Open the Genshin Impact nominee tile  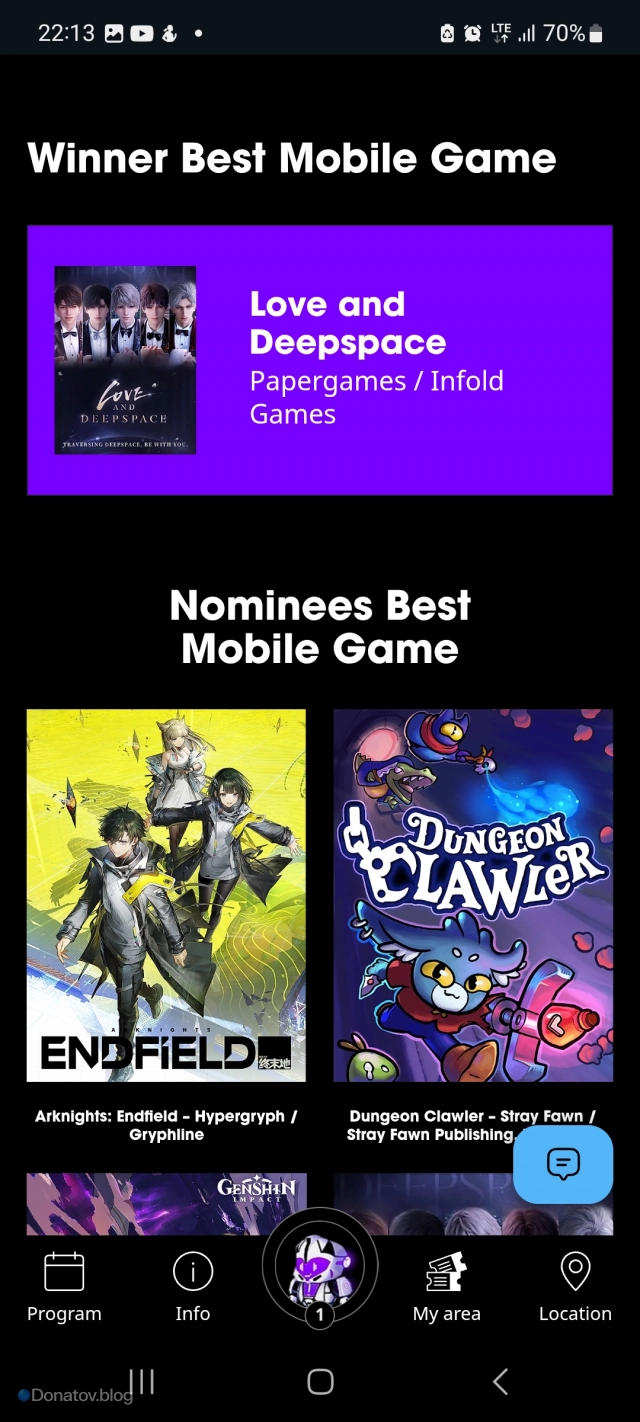tap(166, 1204)
